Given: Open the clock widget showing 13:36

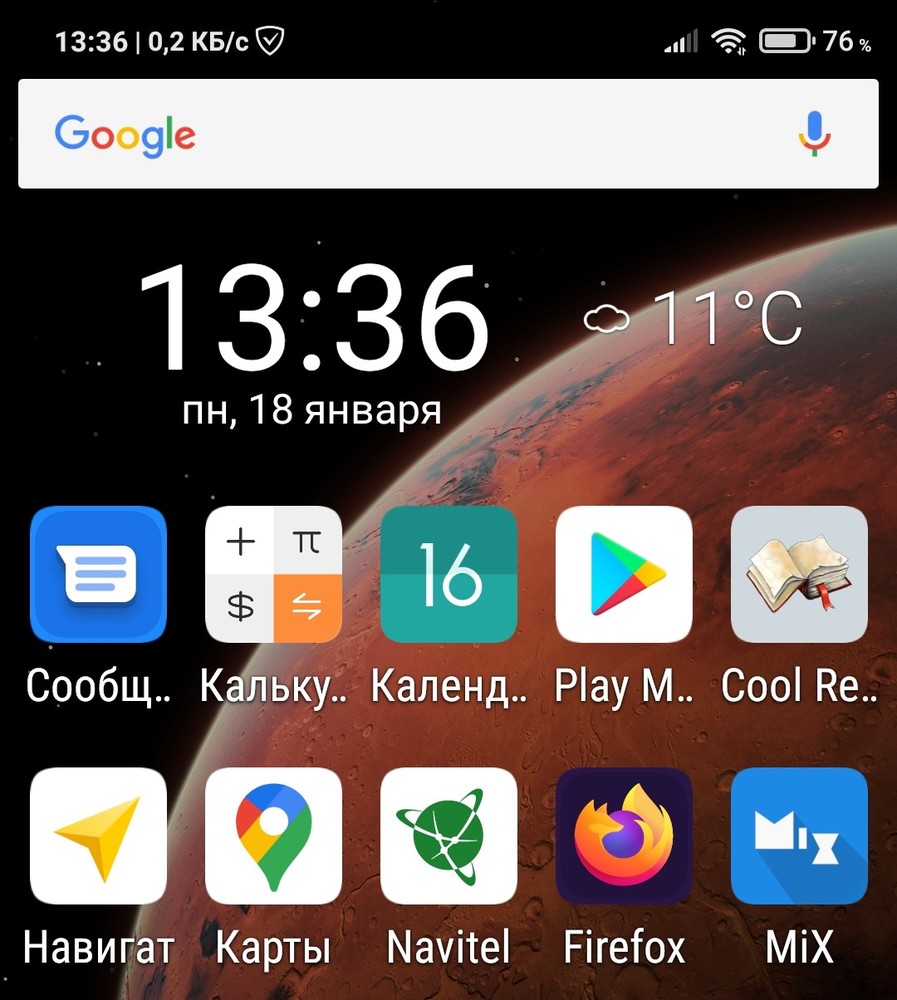Looking at the screenshot, I should coord(312,320).
